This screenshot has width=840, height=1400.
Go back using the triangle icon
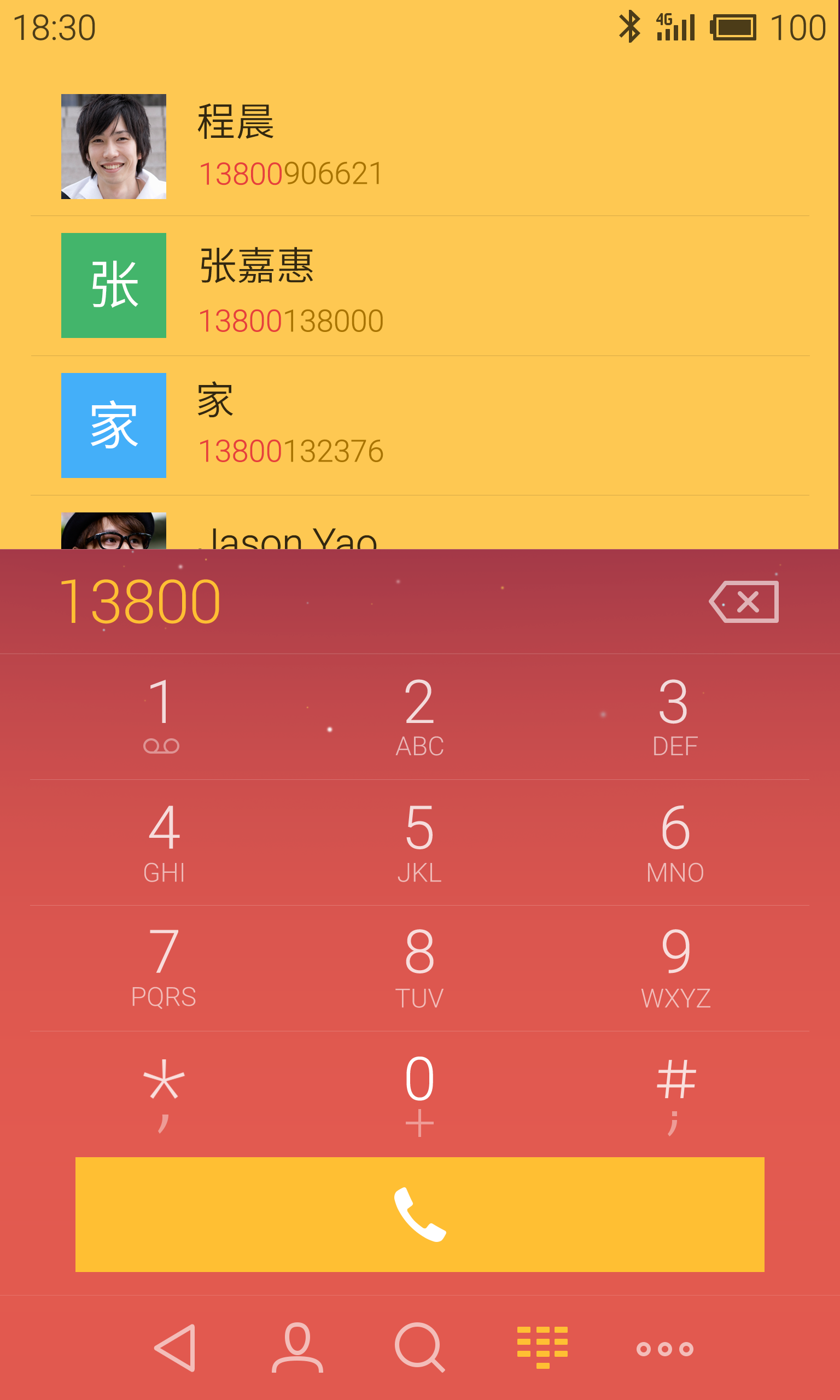click(x=176, y=1348)
